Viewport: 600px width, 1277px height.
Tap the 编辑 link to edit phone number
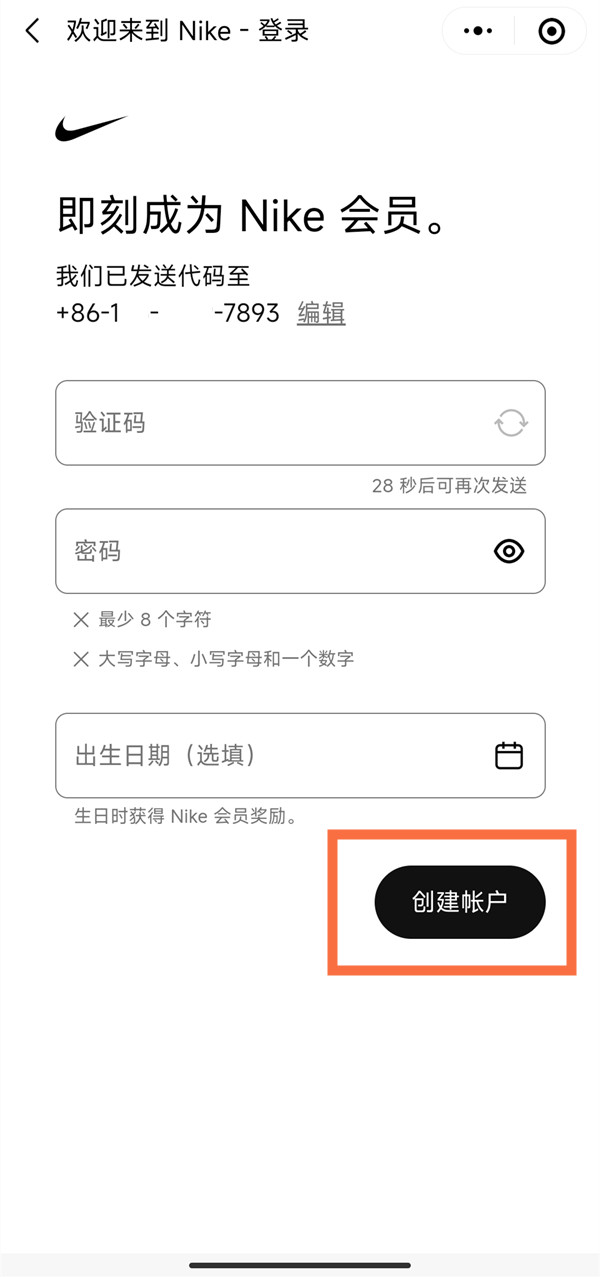321,313
